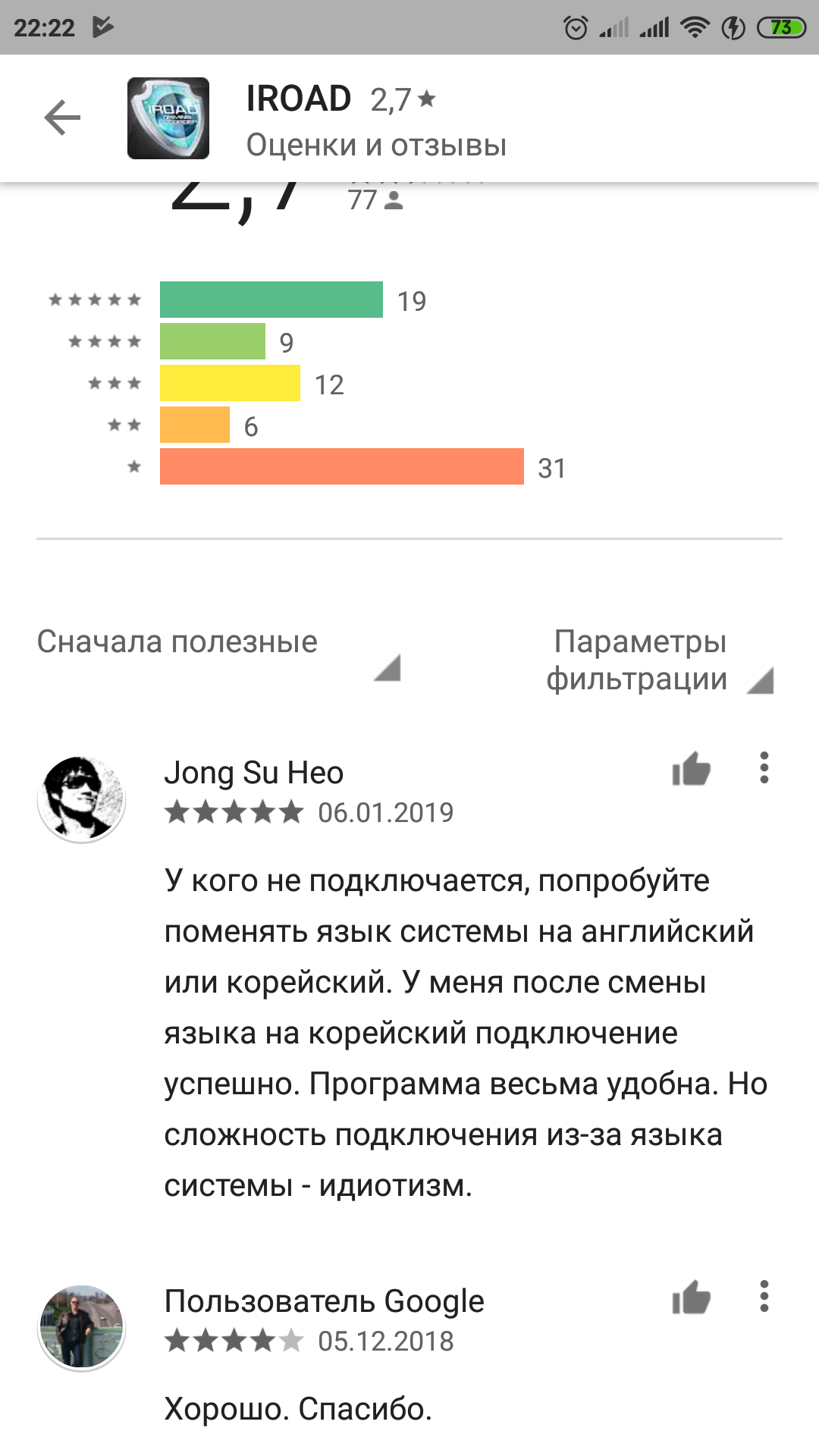Show only 1-star reviews bar

pos(341,466)
